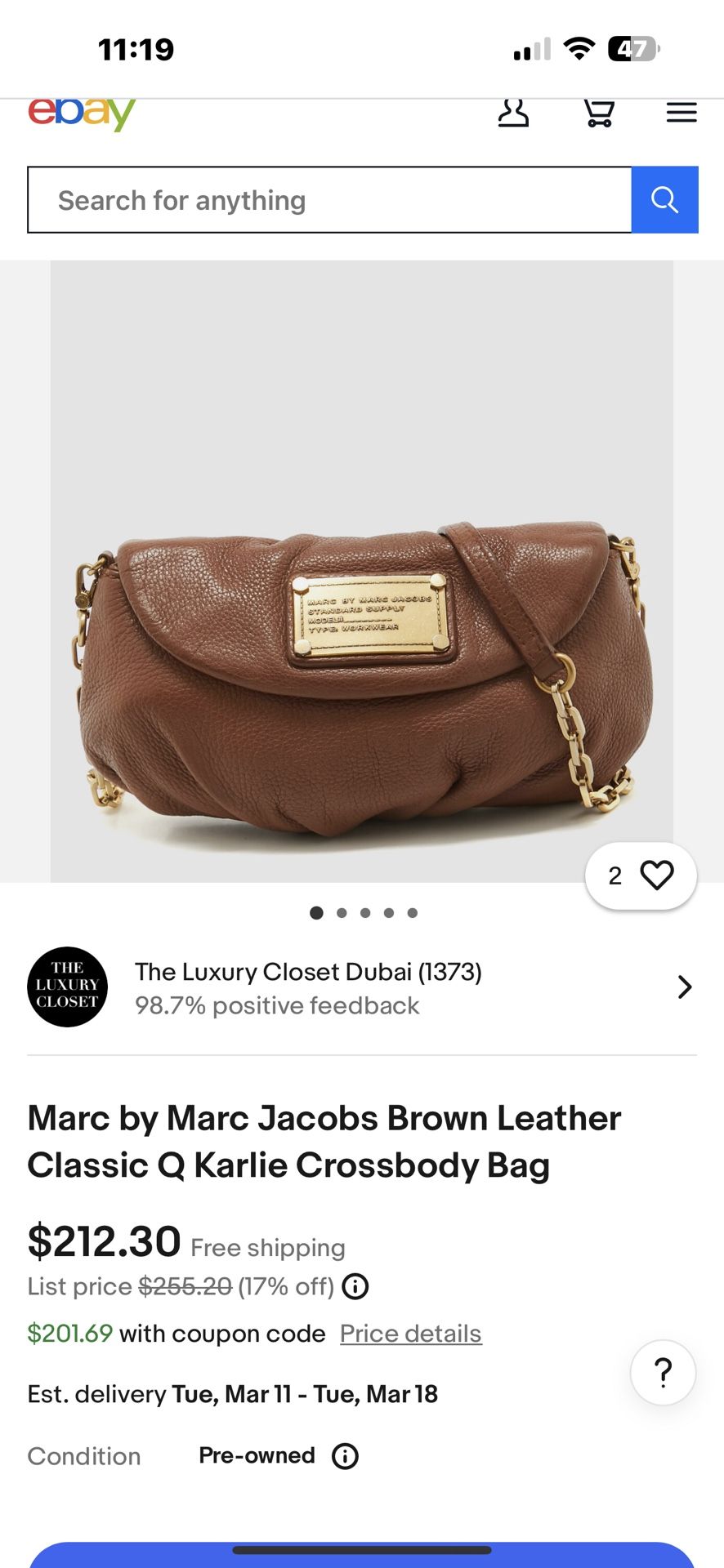The image size is (724, 1568).
Task: Open your eBay profile account icon
Action: click(x=513, y=114)
